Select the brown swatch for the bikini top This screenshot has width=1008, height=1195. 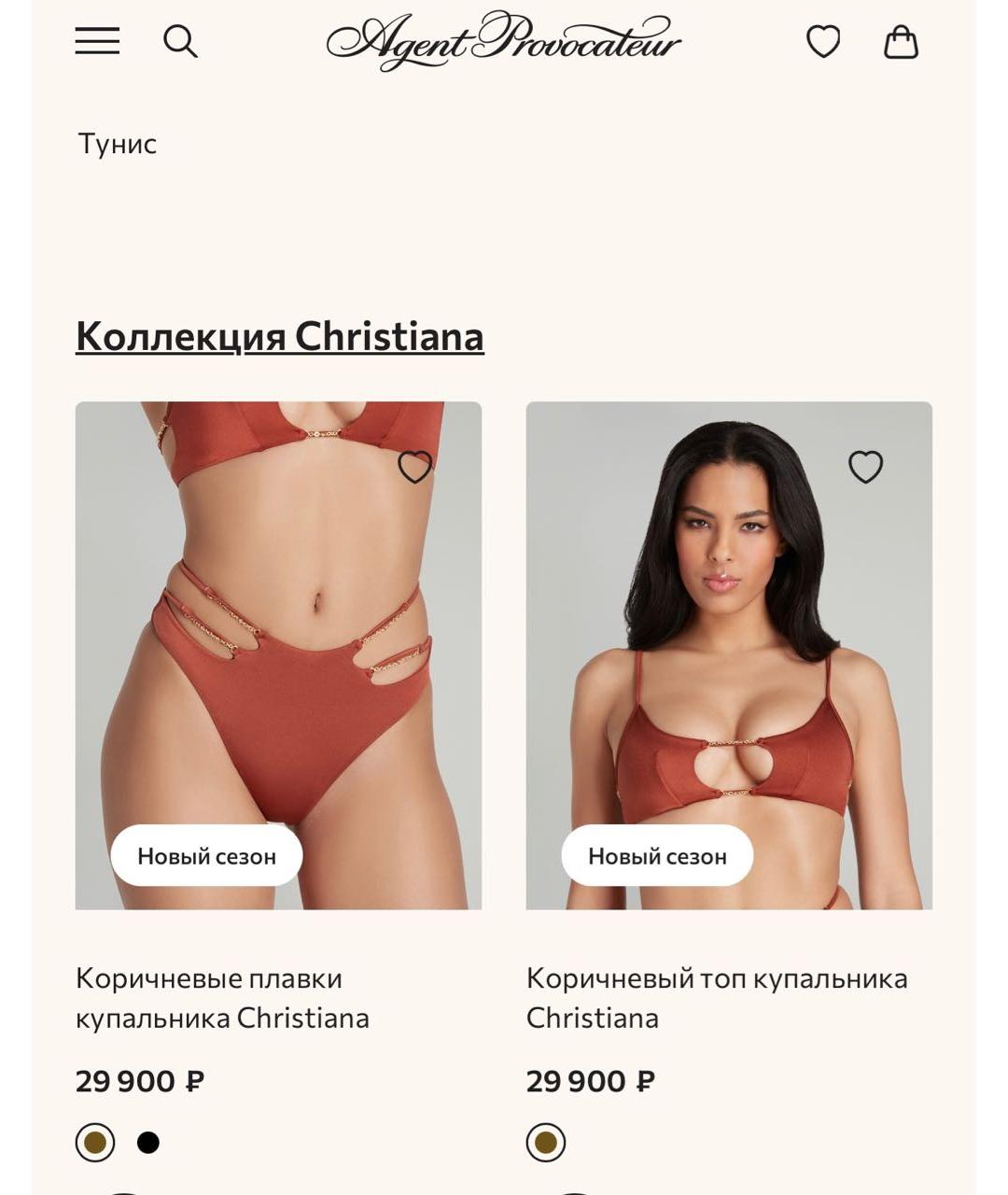pyautogui.click(x=546, y=1143)
